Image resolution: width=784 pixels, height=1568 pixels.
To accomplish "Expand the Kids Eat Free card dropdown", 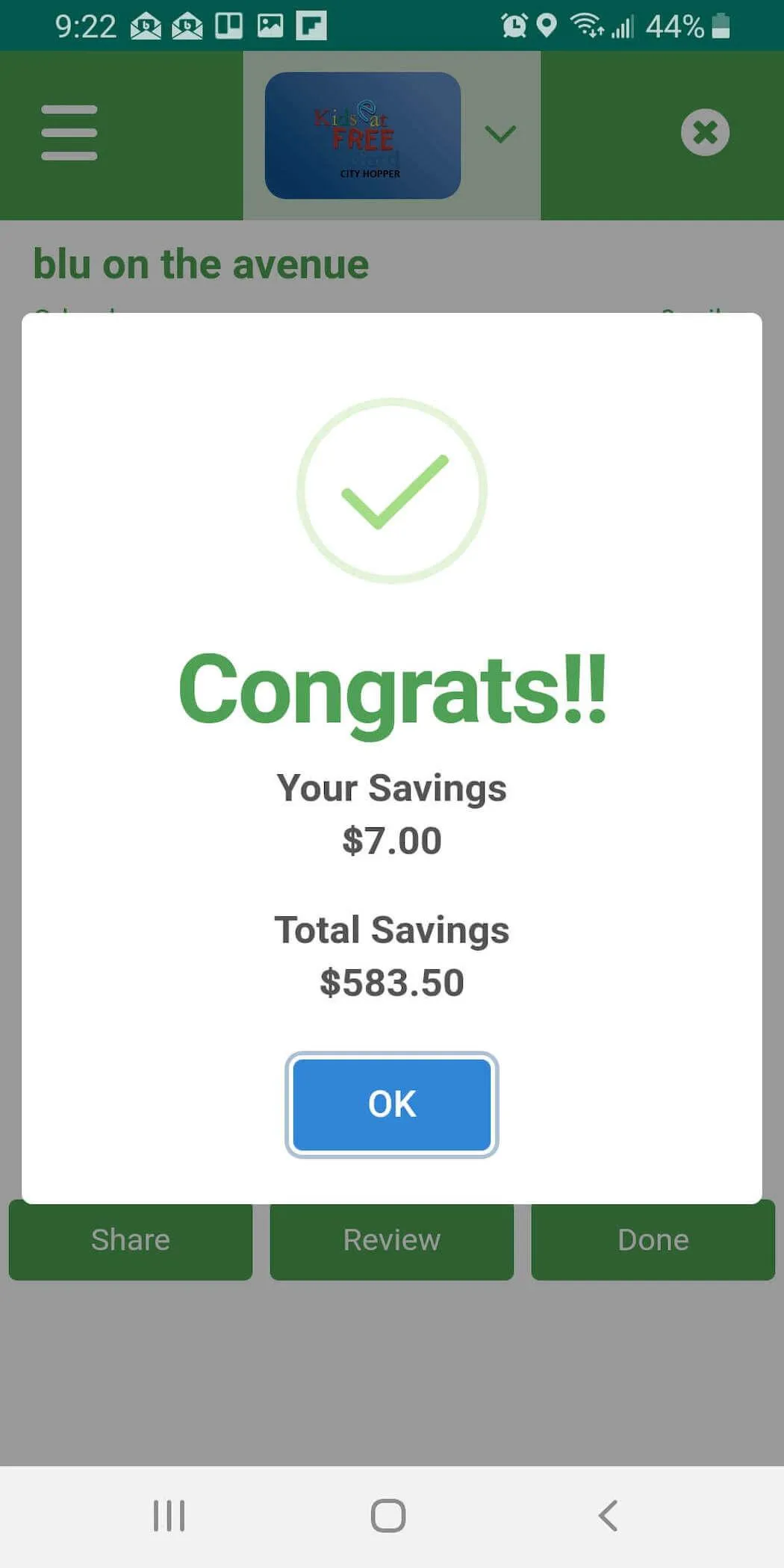I will coord(500,134).
